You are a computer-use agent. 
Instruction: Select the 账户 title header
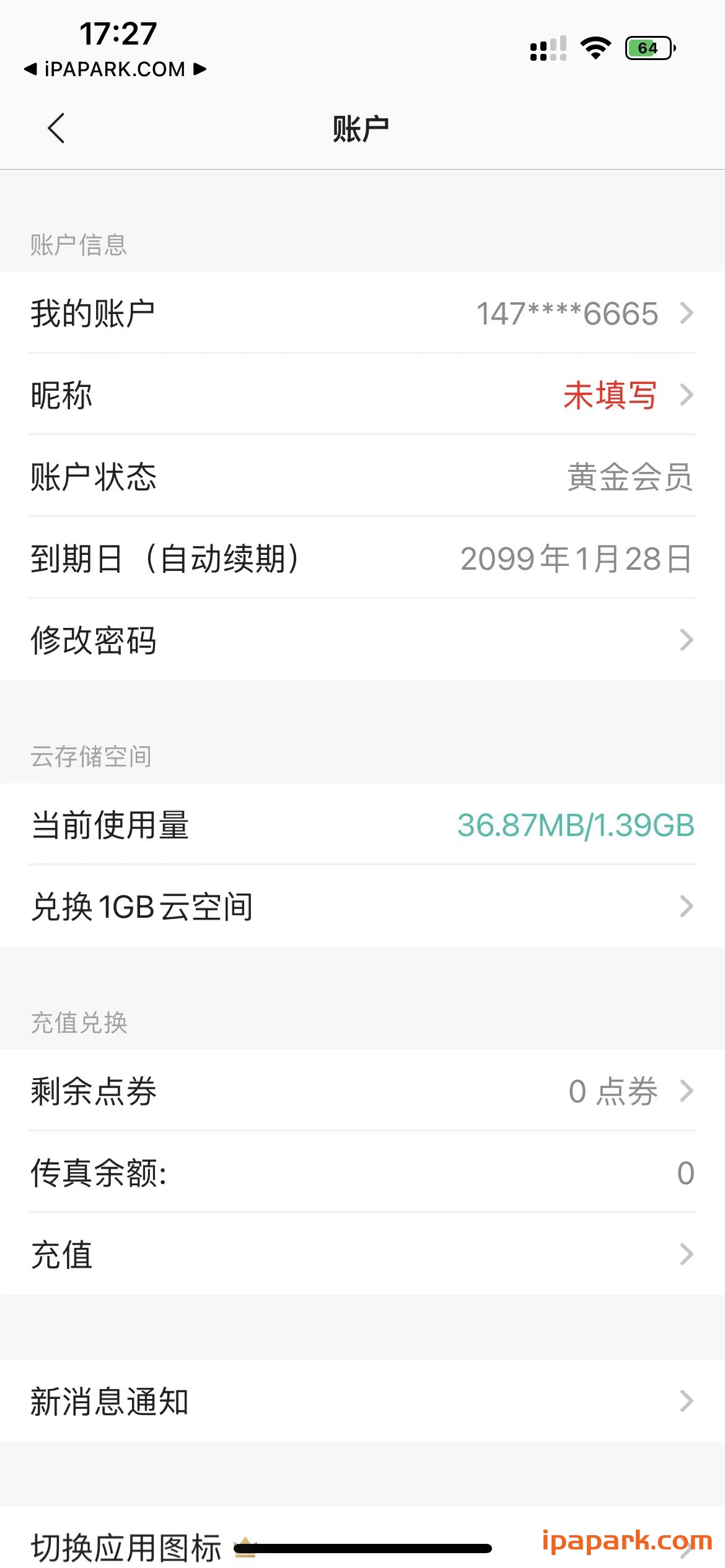pos(362,126)
